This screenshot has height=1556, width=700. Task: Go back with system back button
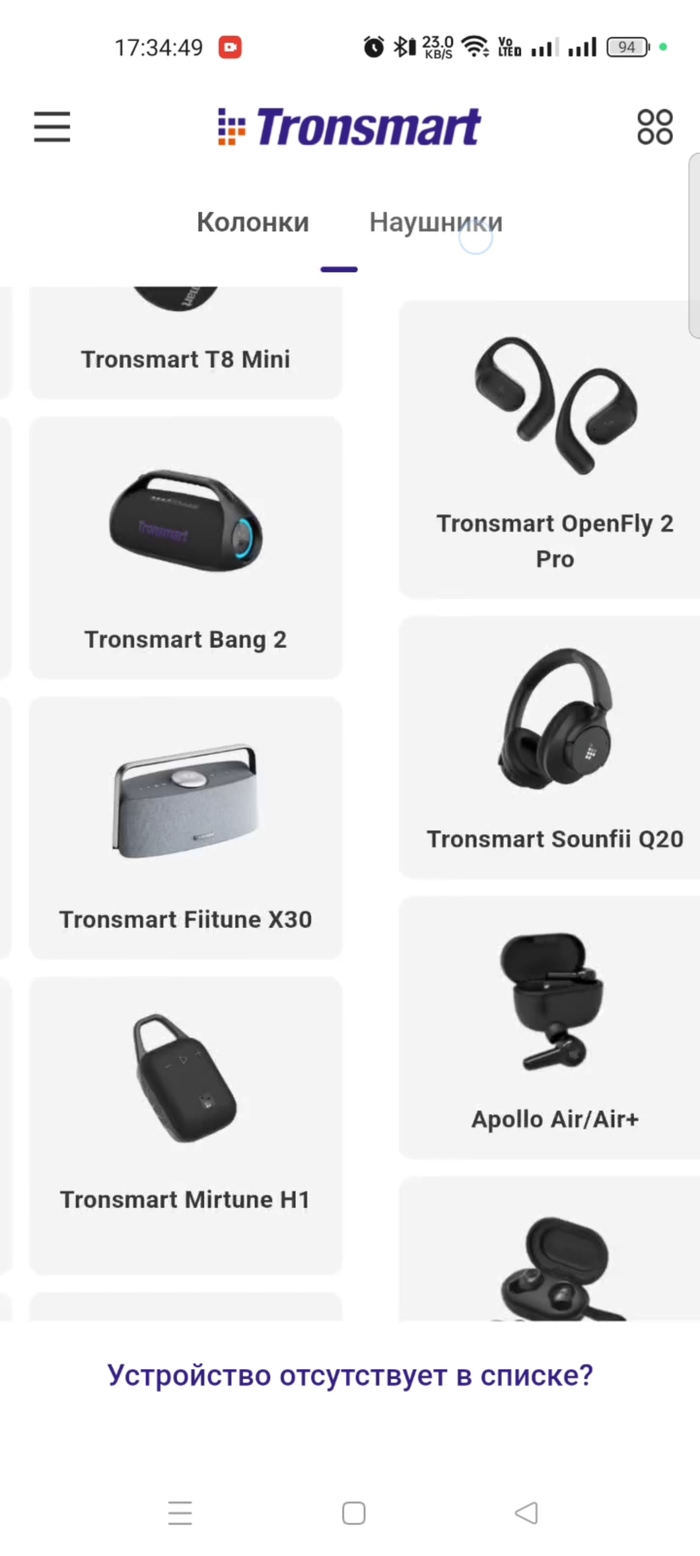point(526,1513)
